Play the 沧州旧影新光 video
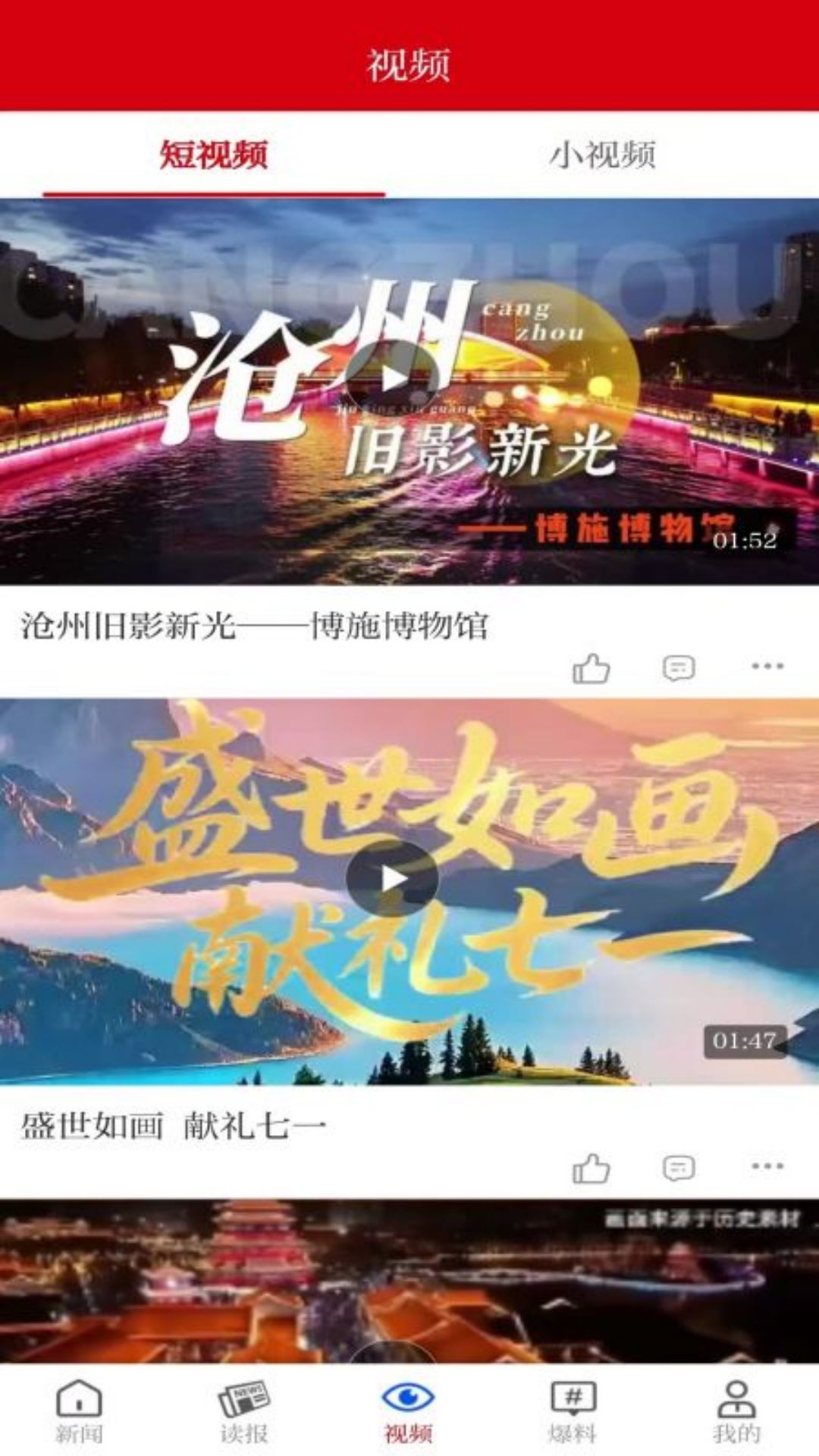 click(392, 378)
